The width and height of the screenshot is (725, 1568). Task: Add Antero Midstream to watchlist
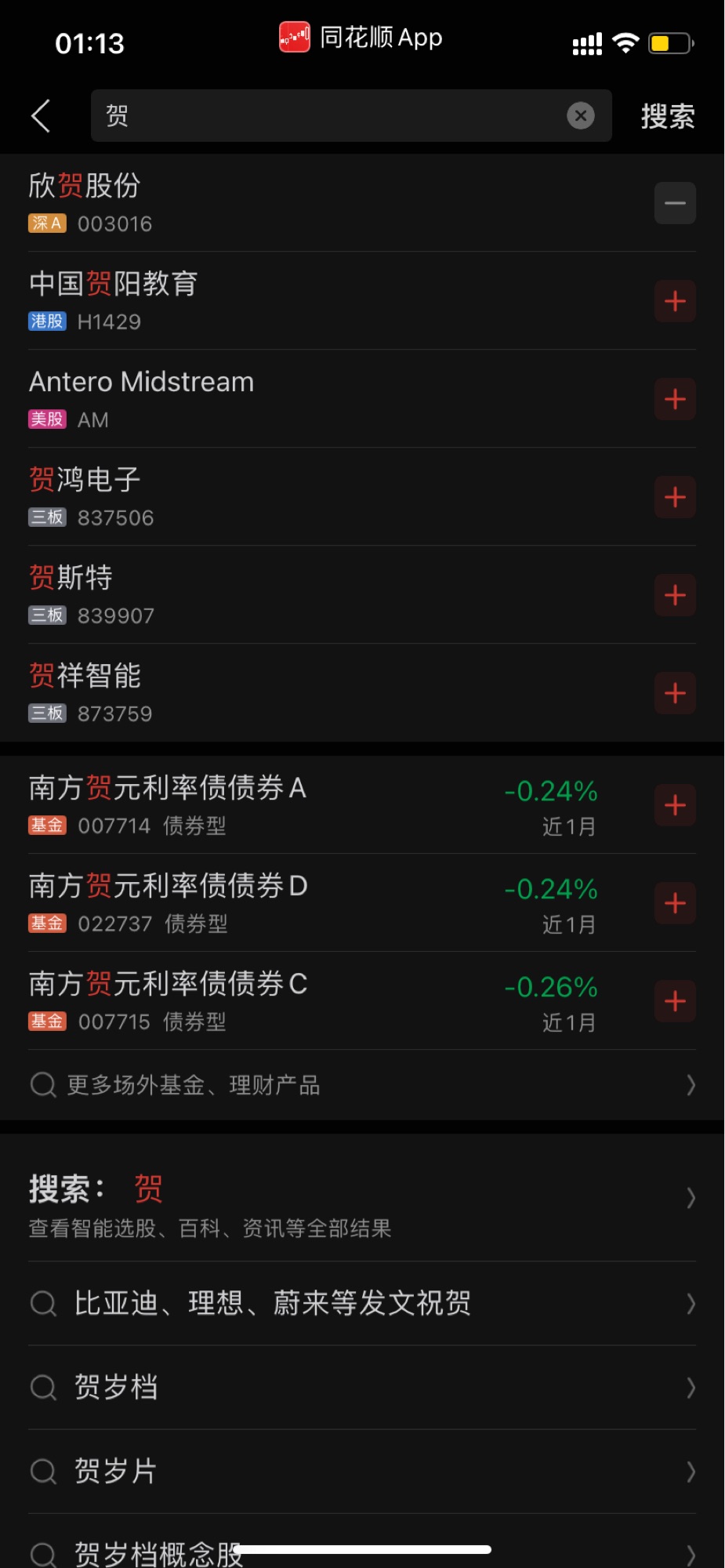click(675, 399)
